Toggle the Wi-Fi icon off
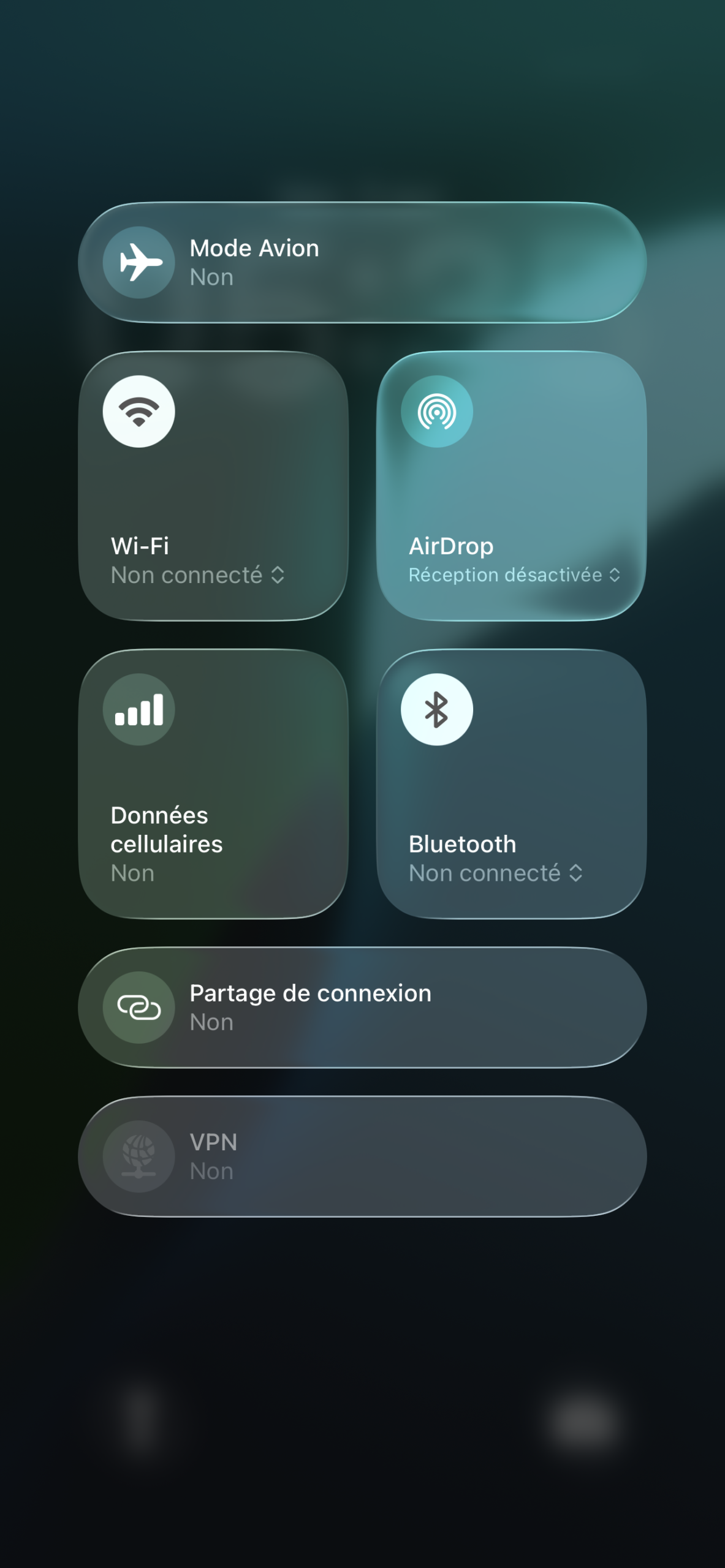 tap(139, 411)
